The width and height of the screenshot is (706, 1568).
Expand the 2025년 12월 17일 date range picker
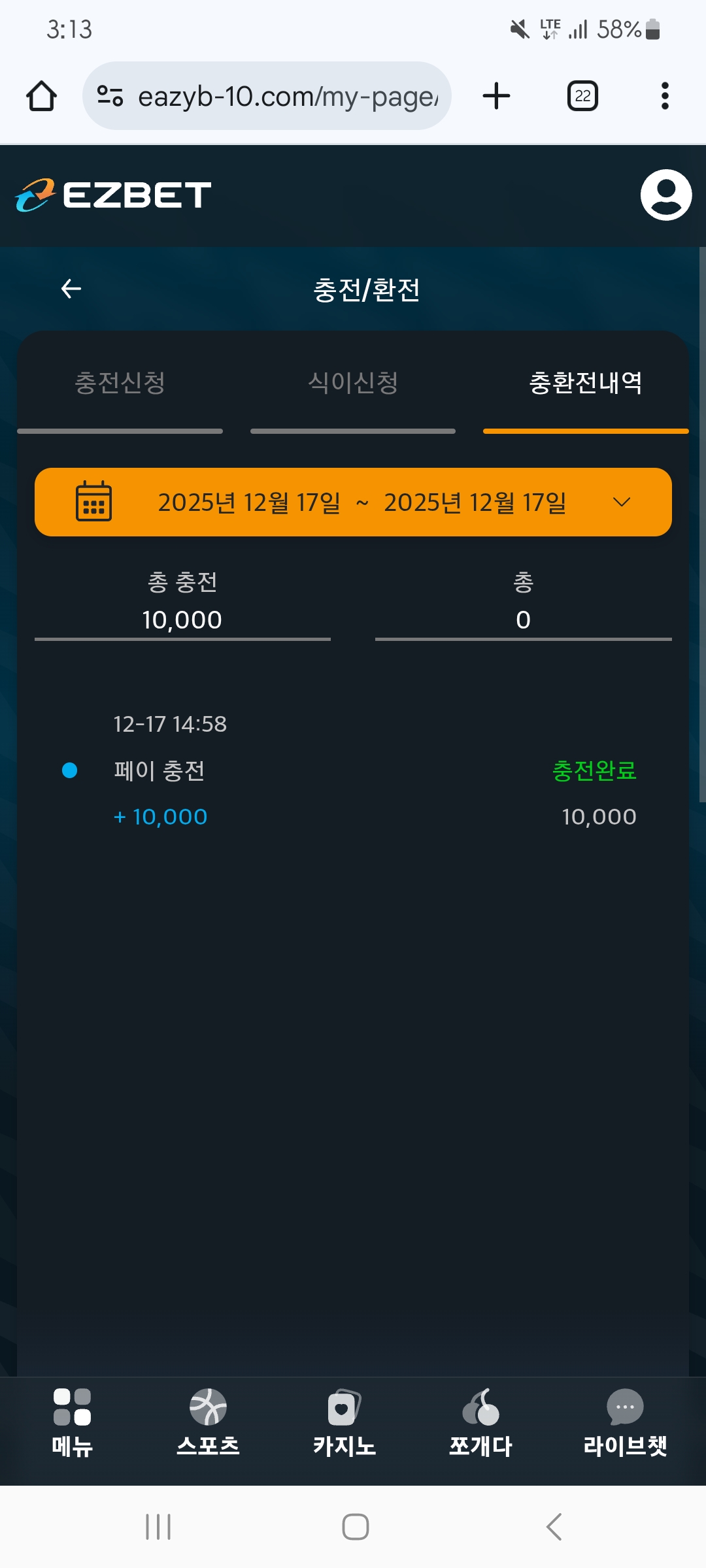(x=353, y=502)
